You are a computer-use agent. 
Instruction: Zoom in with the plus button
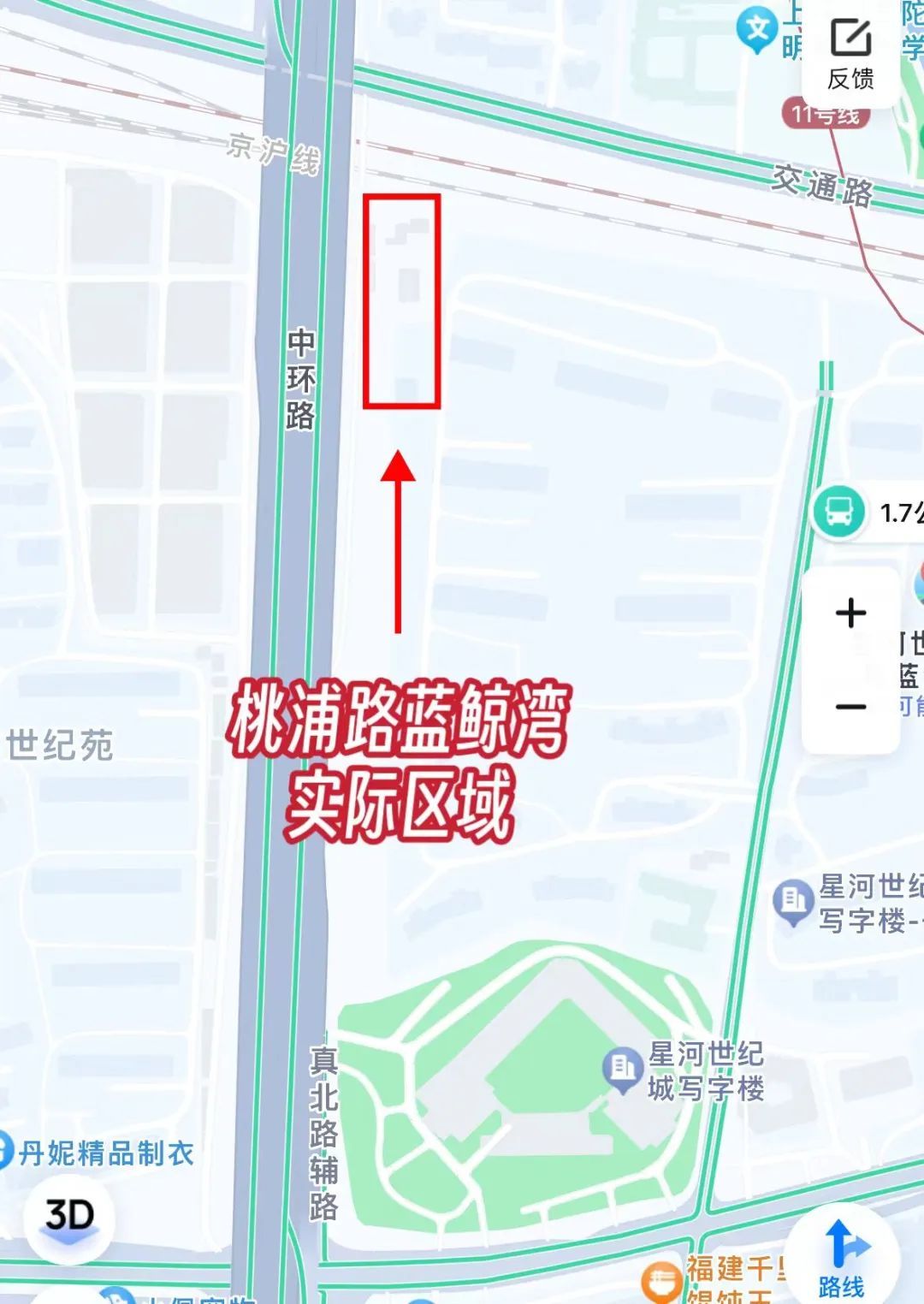pos(850,613)
